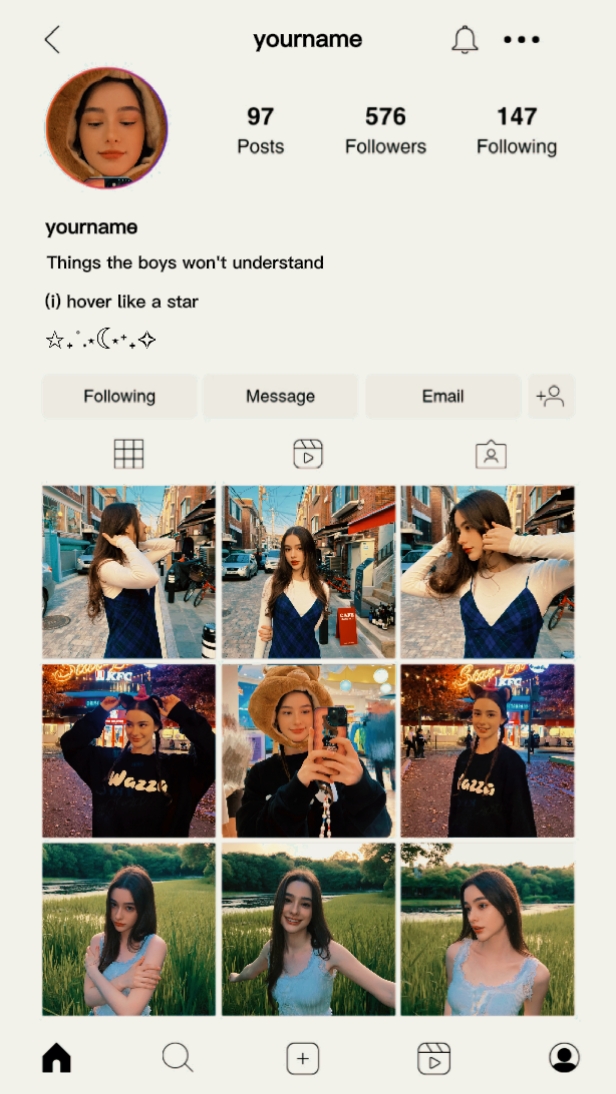Create a new post with plus icon

303,1058
